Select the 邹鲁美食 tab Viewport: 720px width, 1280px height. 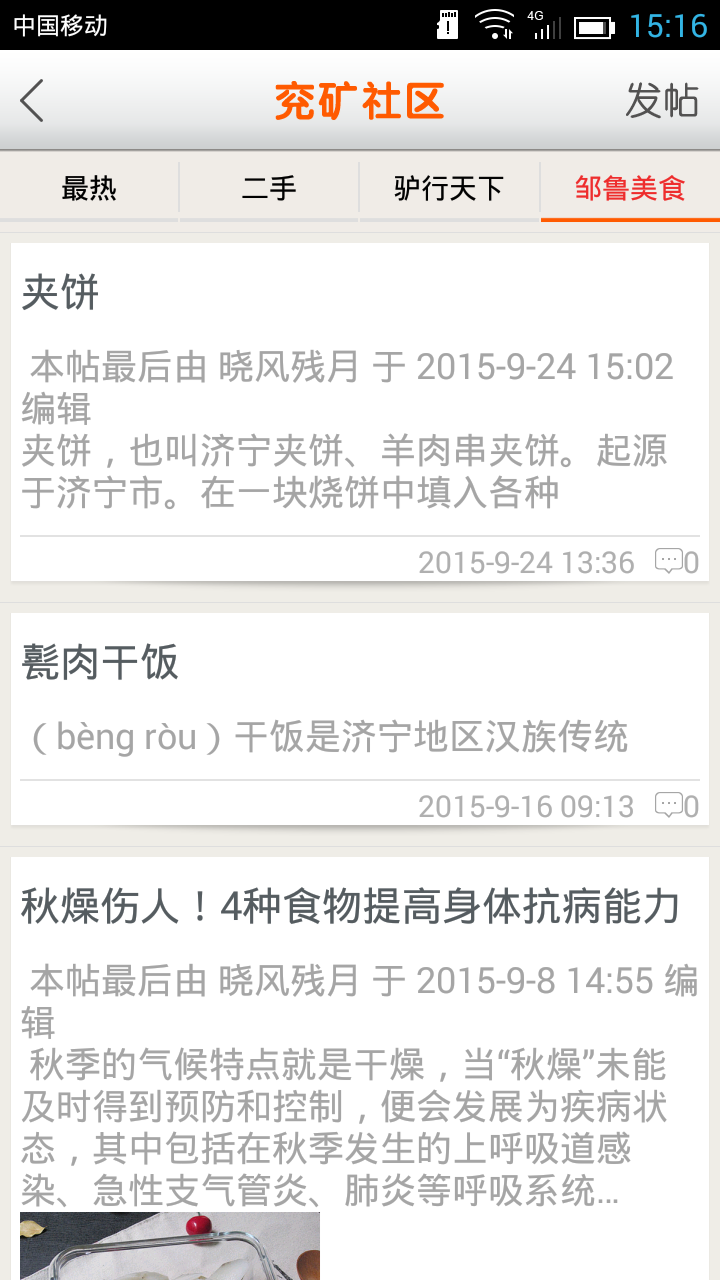(630, 188)
